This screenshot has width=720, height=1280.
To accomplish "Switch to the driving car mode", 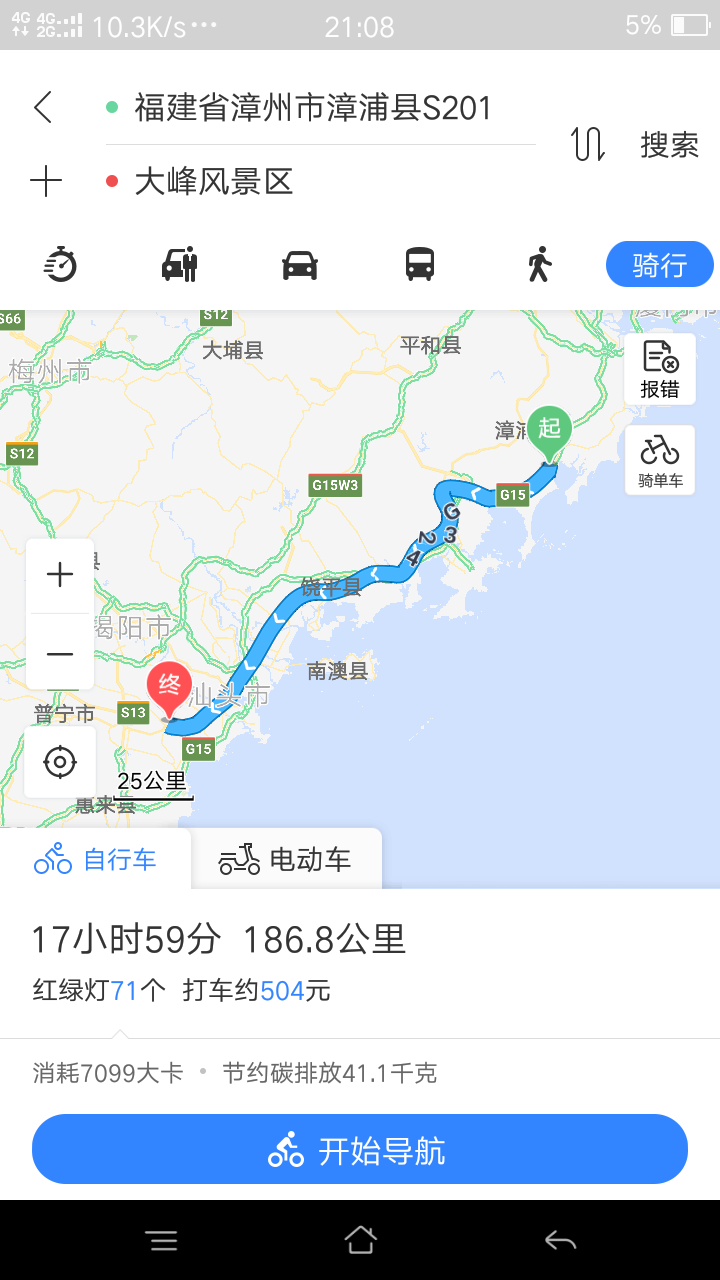I will [300, 265].
